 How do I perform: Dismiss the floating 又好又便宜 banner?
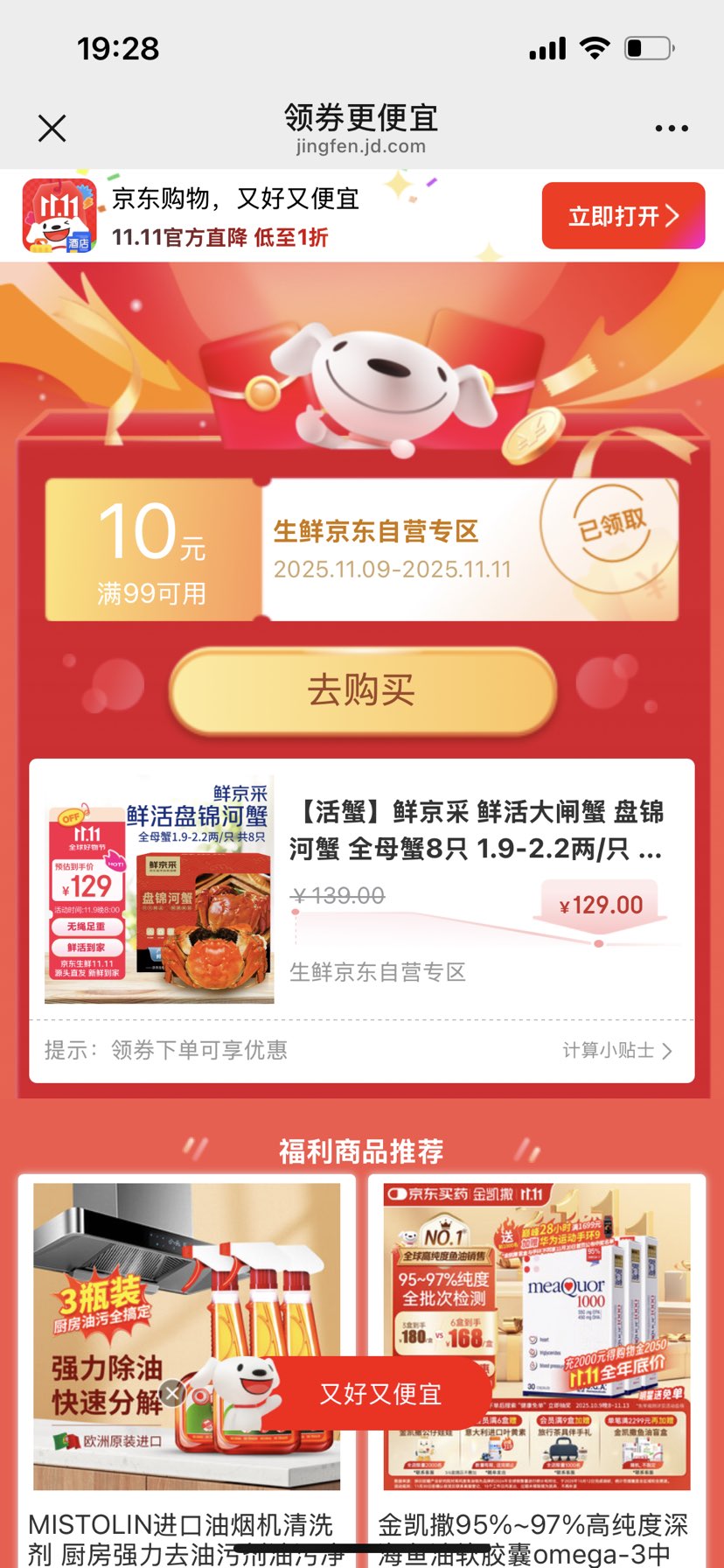(x=171, y=1392)
